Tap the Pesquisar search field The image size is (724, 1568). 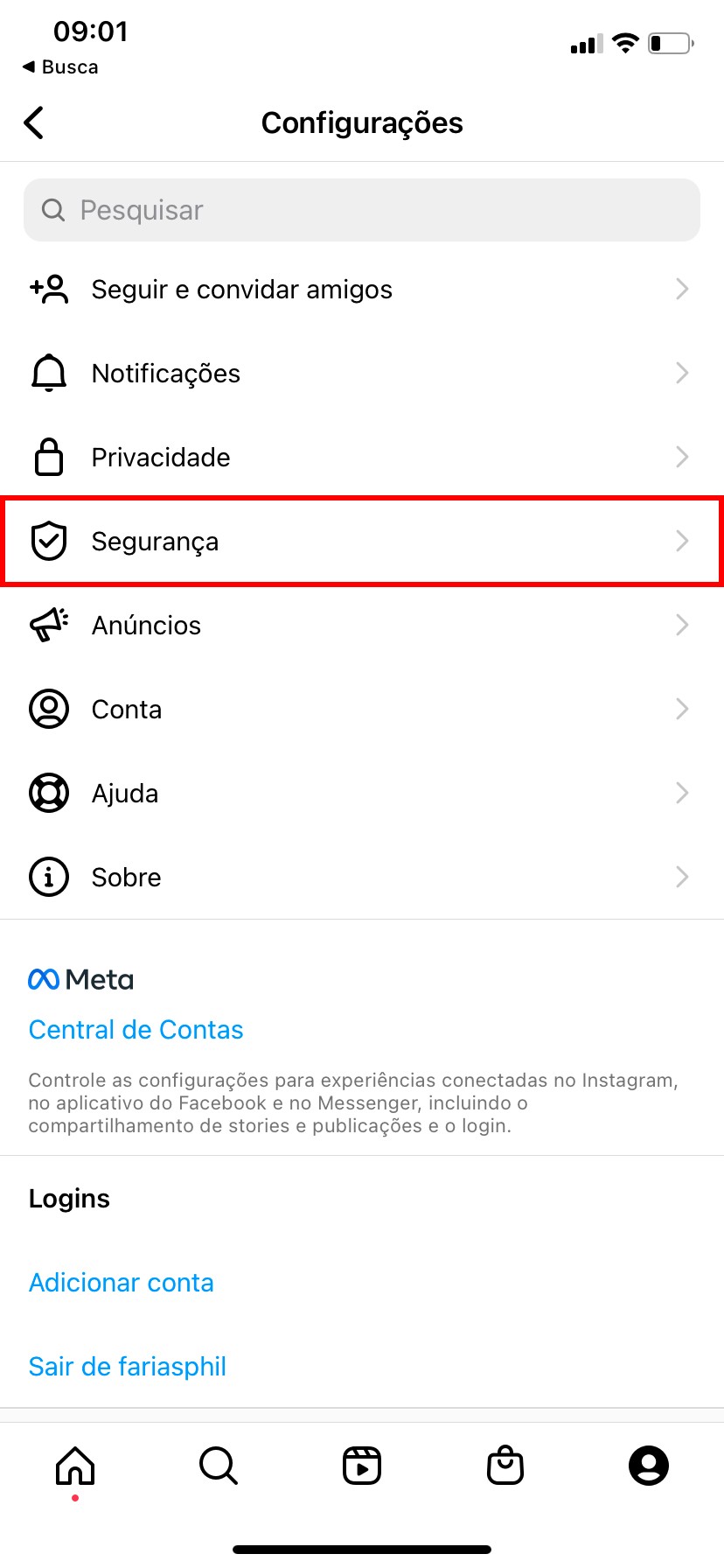pos(362,210)
